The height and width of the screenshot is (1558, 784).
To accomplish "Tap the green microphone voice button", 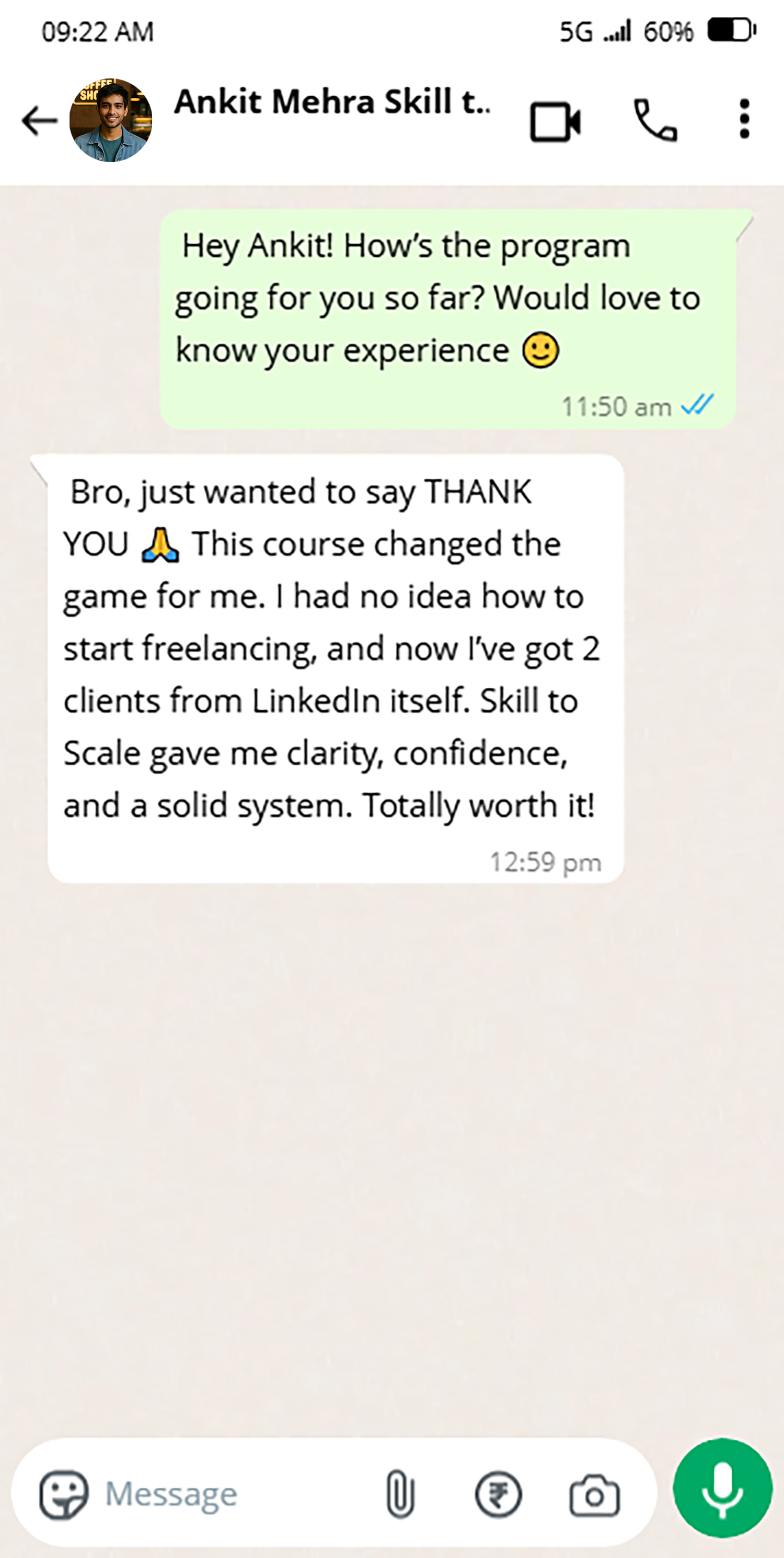I will click(x=722, y=1488).
